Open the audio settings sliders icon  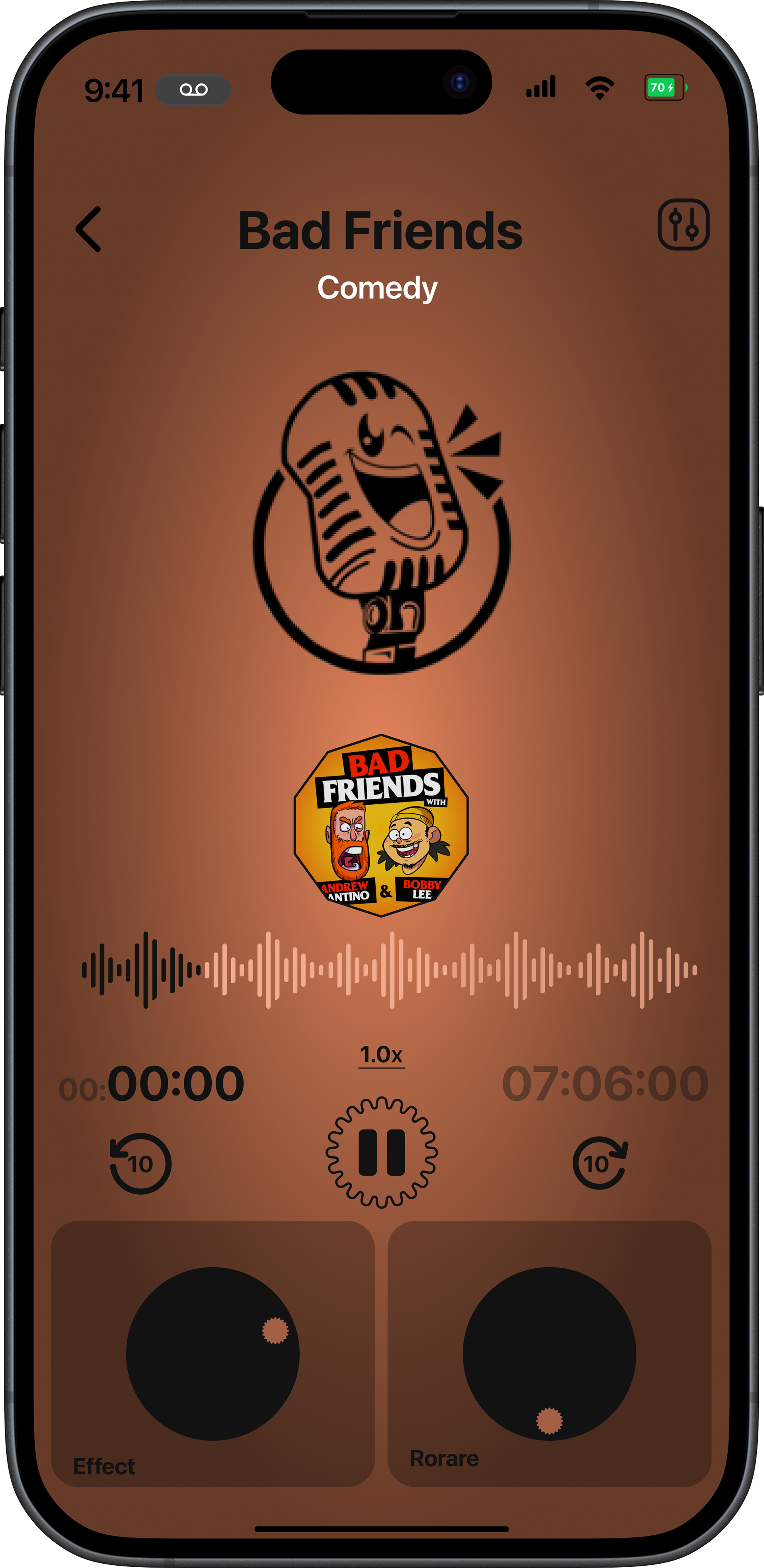point(683,224)
